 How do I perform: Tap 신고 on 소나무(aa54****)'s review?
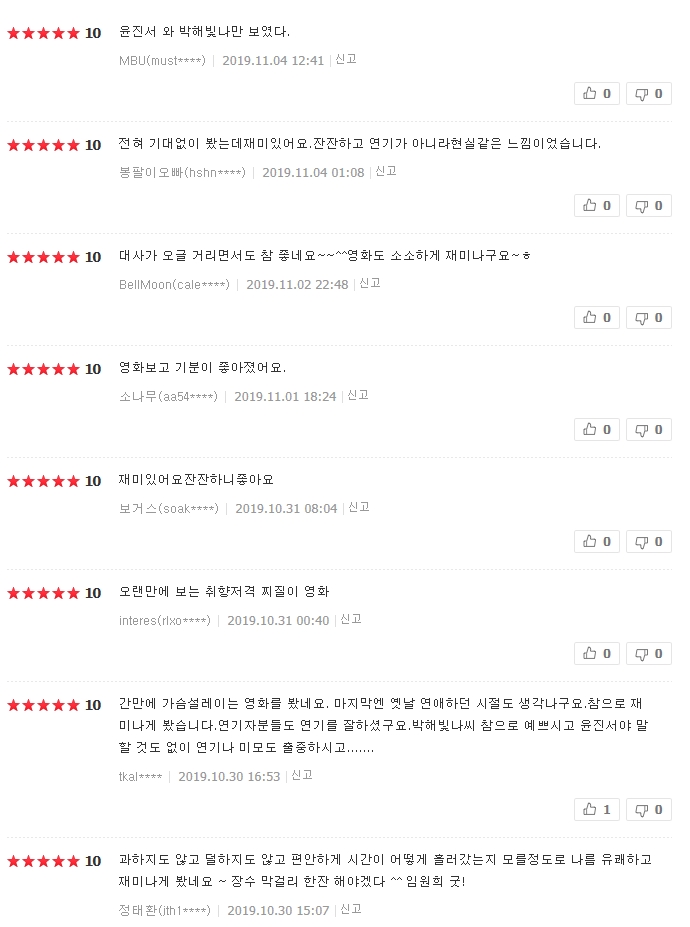tap(358, 396)
